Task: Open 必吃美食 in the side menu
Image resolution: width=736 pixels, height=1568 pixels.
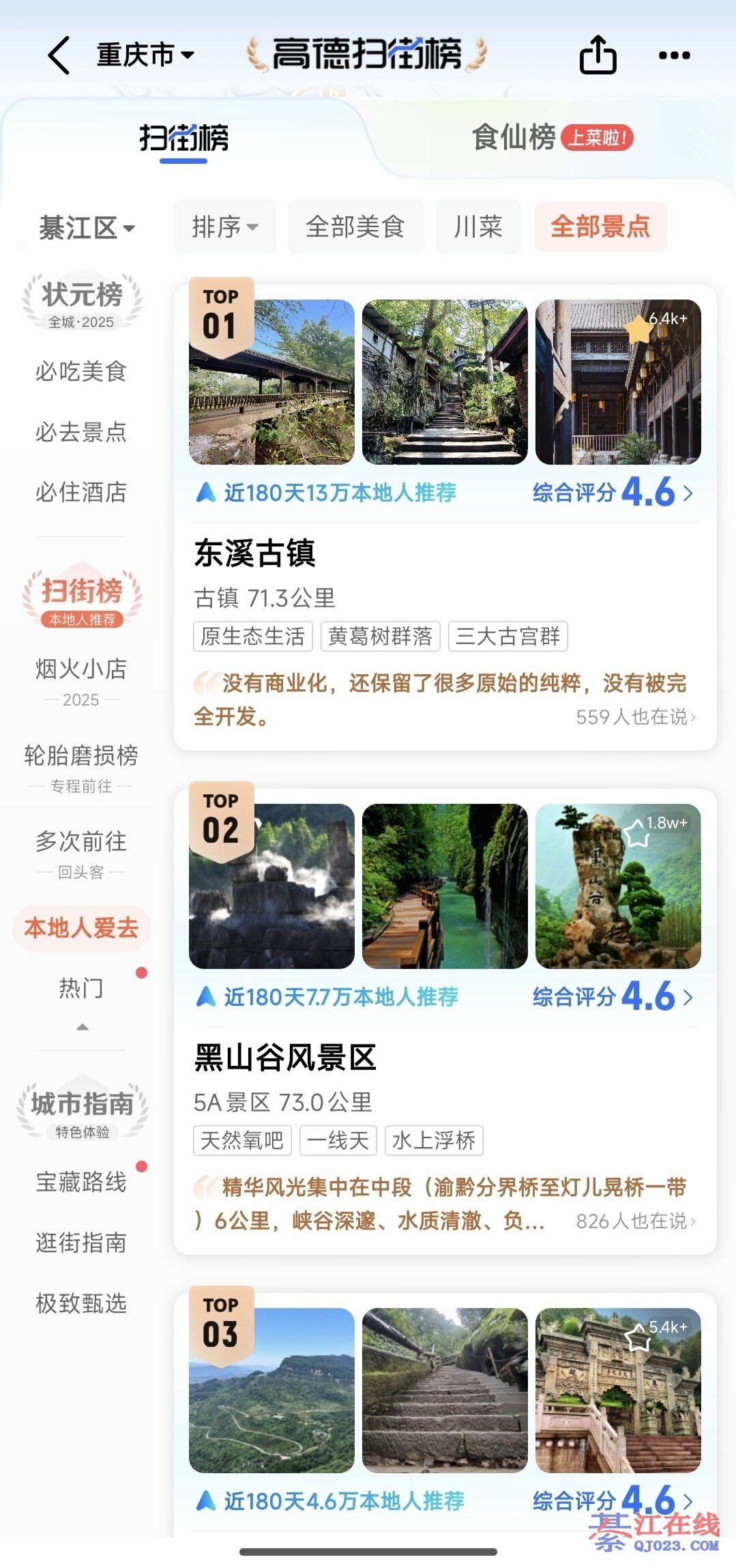Action: click(x=81, y=371)
